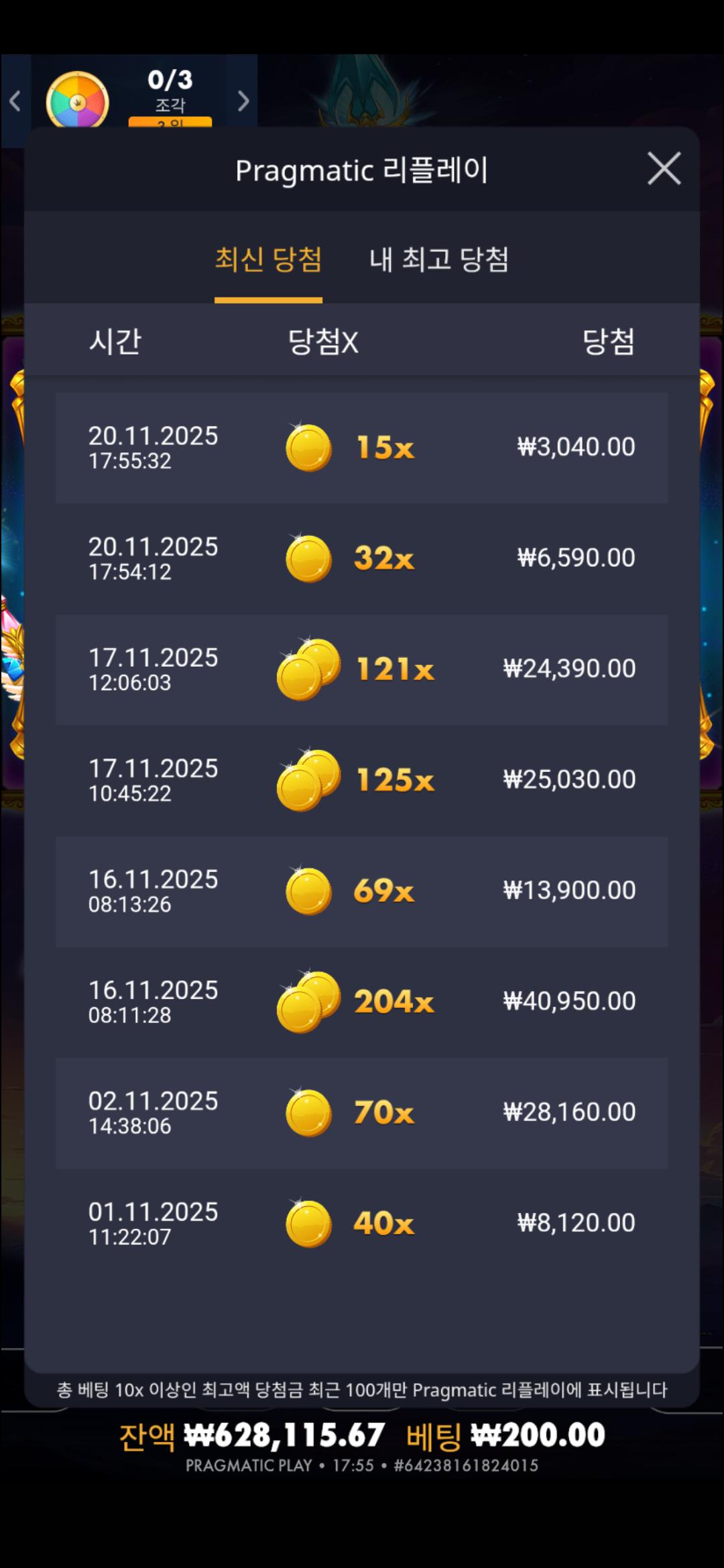Open the 15x replay from 17:55:32
This screenshot has width=724, height=1568.
pos(362,448)
